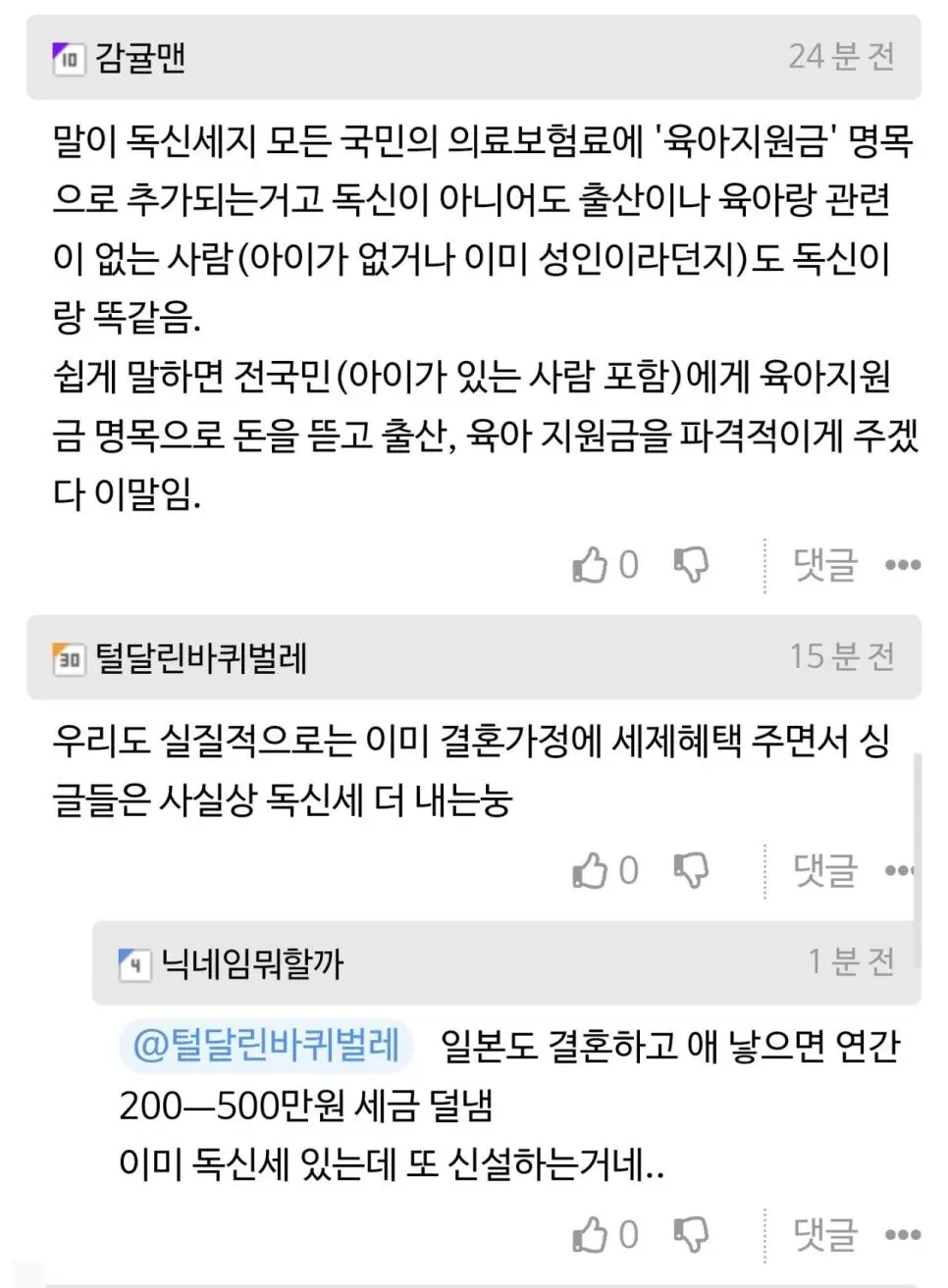Screen dimensions: 948x1288
Task: Open more options on 감귤맨's comment
Action: [902, 565]
